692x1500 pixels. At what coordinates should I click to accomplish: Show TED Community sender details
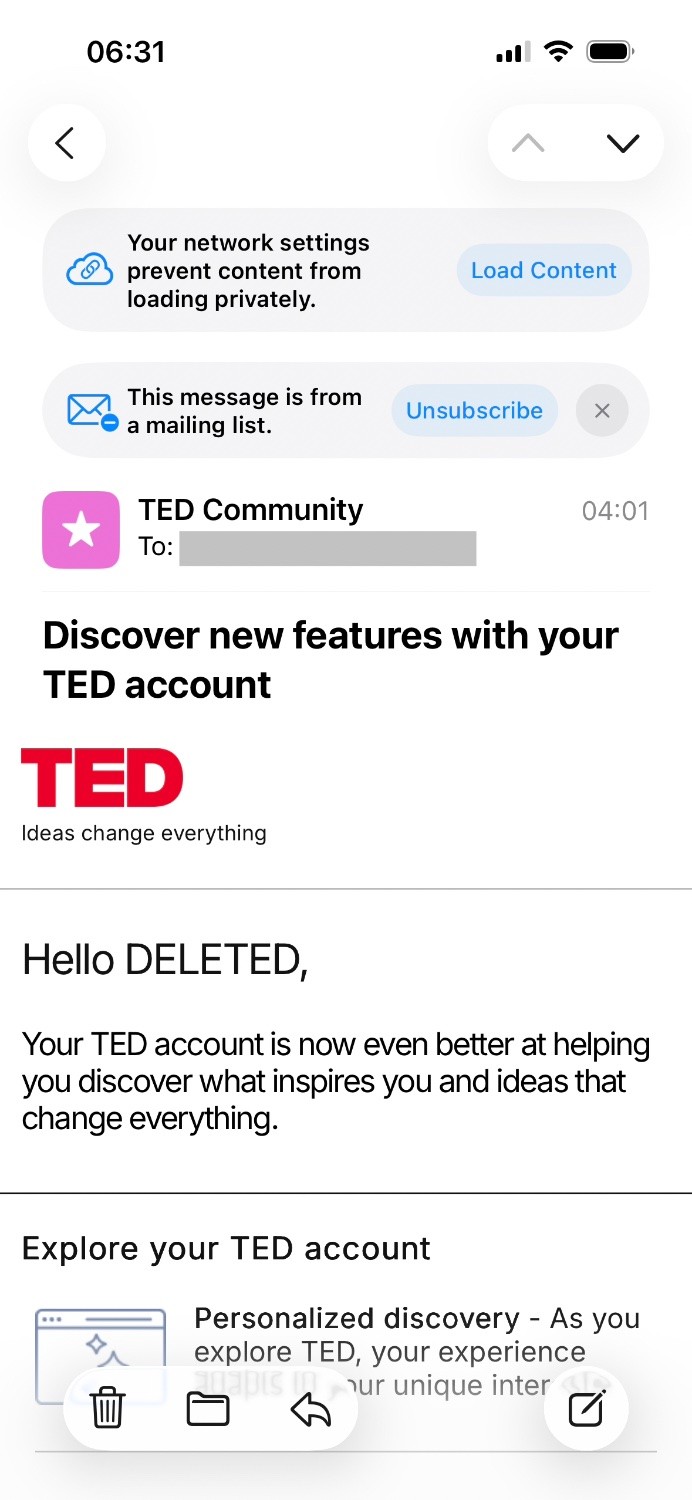tap(250, 510)
